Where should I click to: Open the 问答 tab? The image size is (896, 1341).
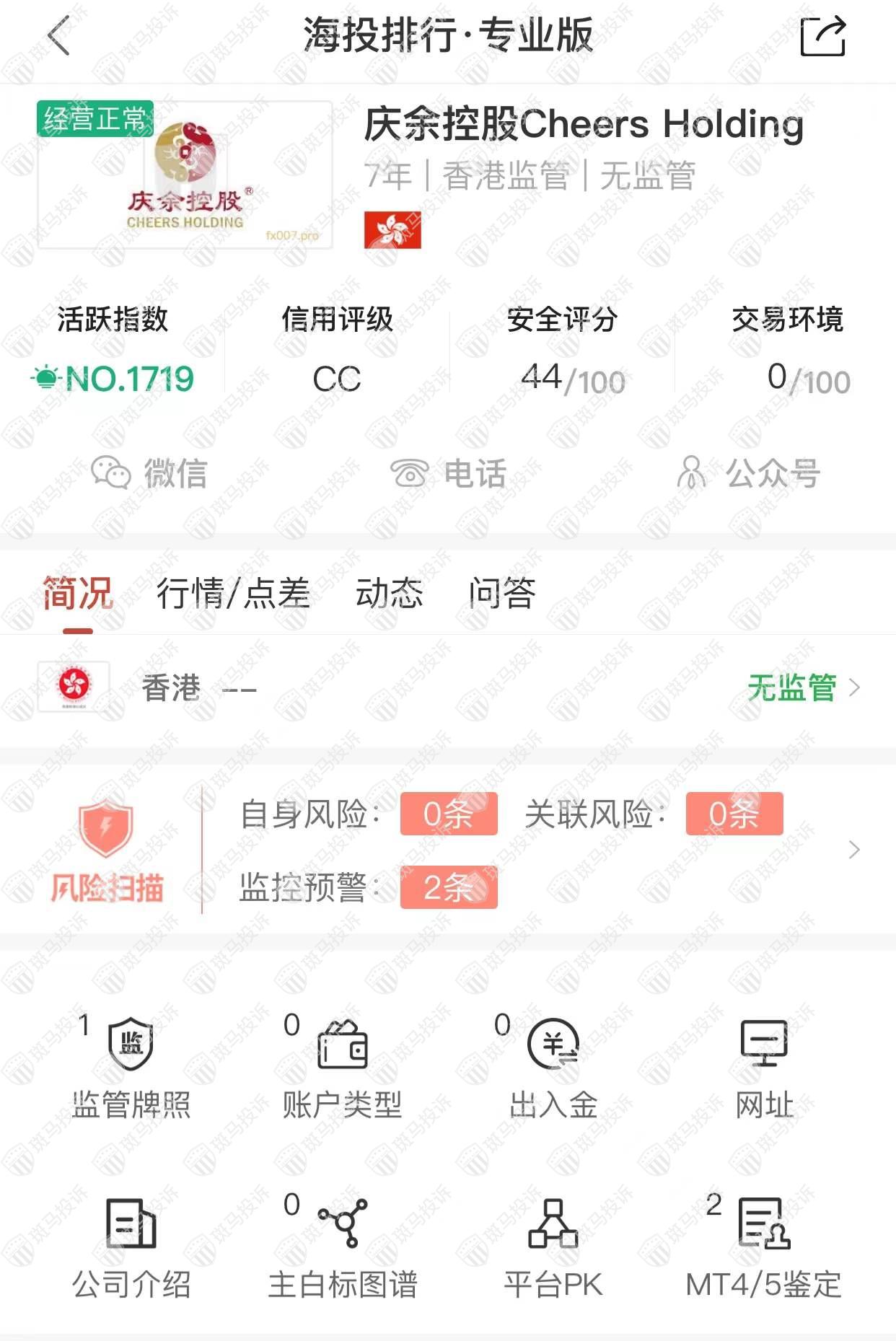click(x=501, y=594)
